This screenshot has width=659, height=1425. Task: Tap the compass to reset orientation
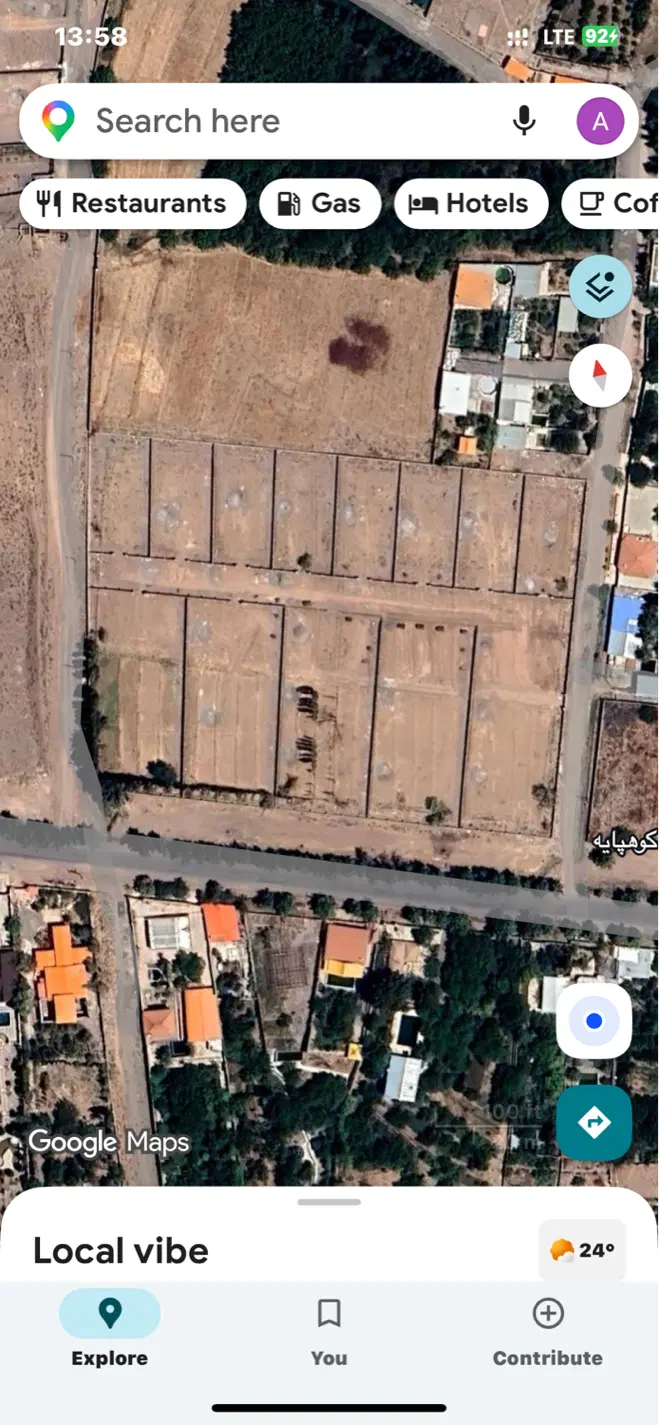pyautogui.click(x=600, y=375)
